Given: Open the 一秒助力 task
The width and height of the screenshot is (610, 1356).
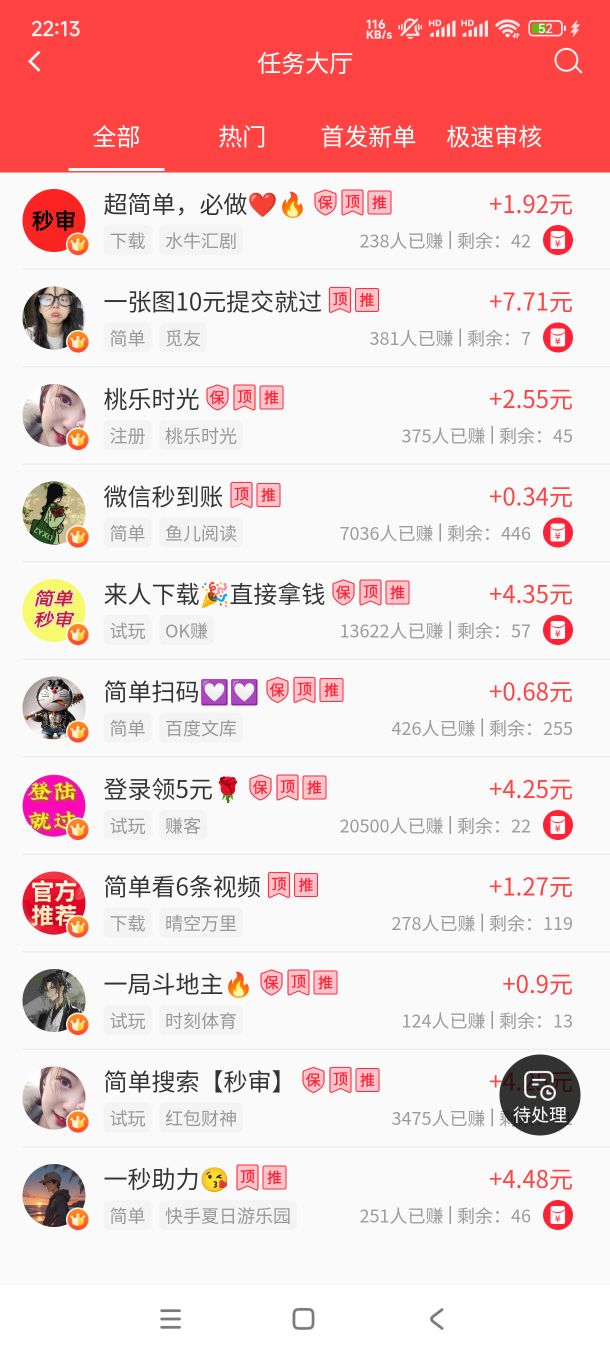Looking at the screenshot, I should (305, 1196).
